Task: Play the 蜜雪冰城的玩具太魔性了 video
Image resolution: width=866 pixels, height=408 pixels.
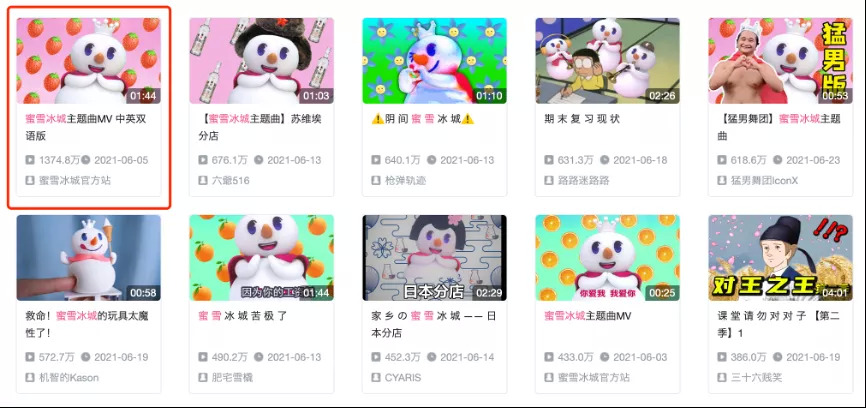Action: click(88, 257)
